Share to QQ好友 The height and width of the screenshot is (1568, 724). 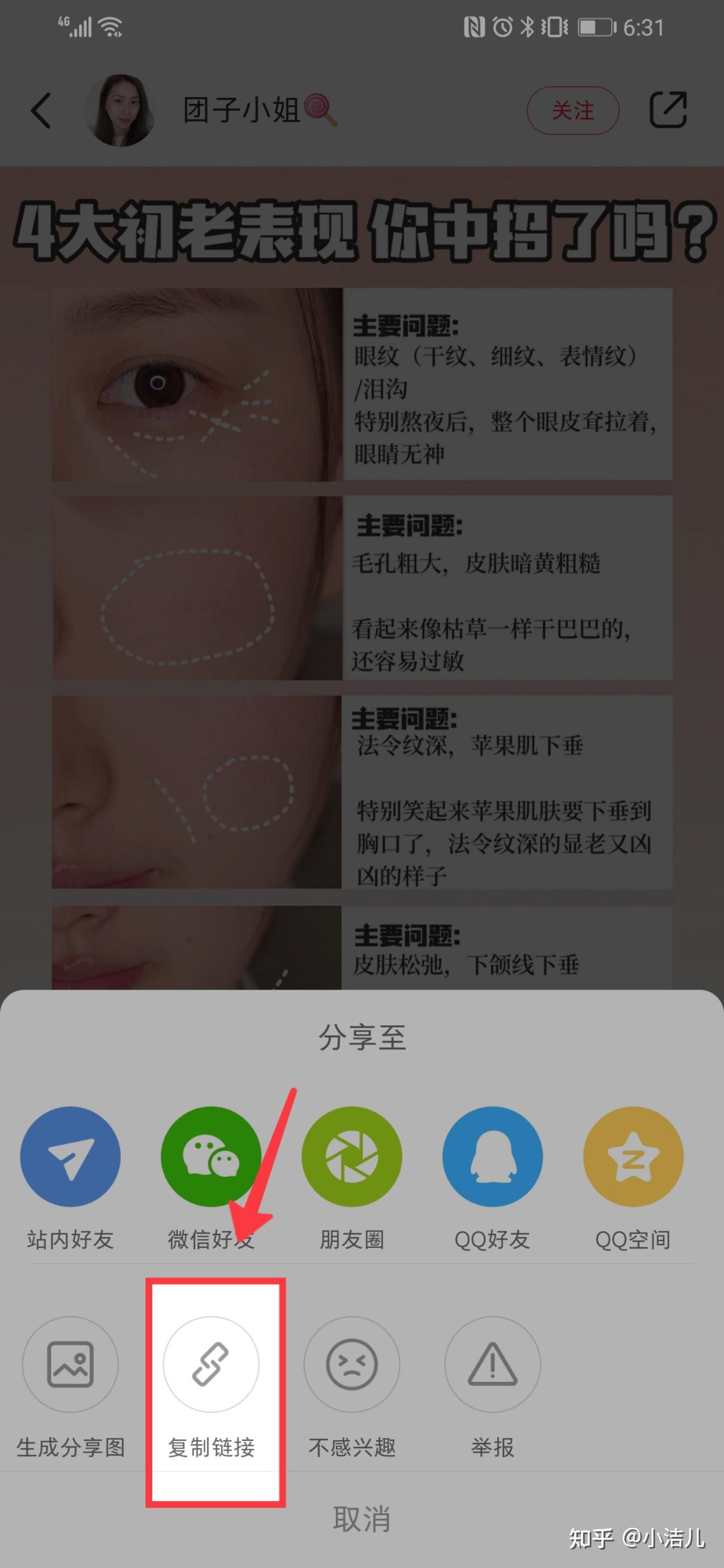tap(492, 1156)
